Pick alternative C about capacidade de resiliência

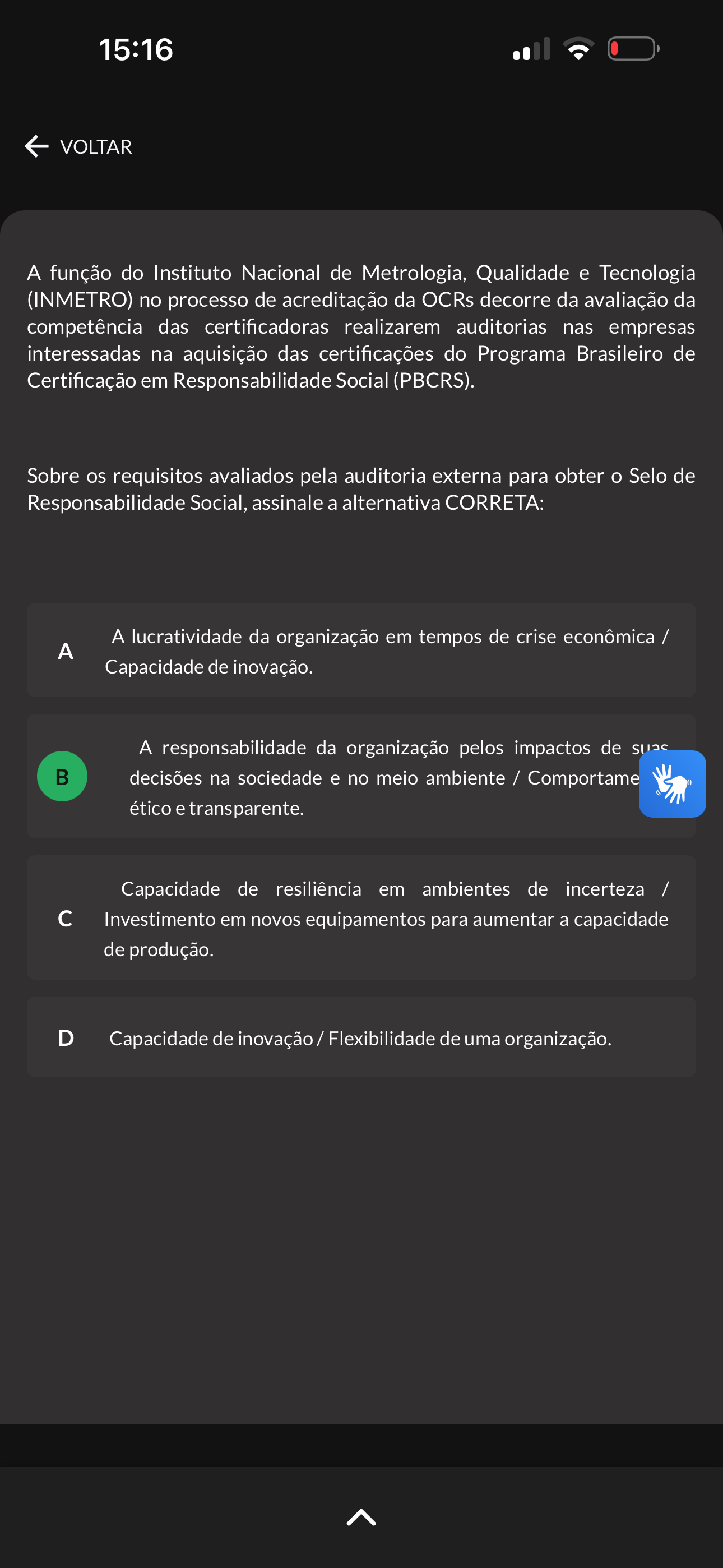click(x=361, y=918)
